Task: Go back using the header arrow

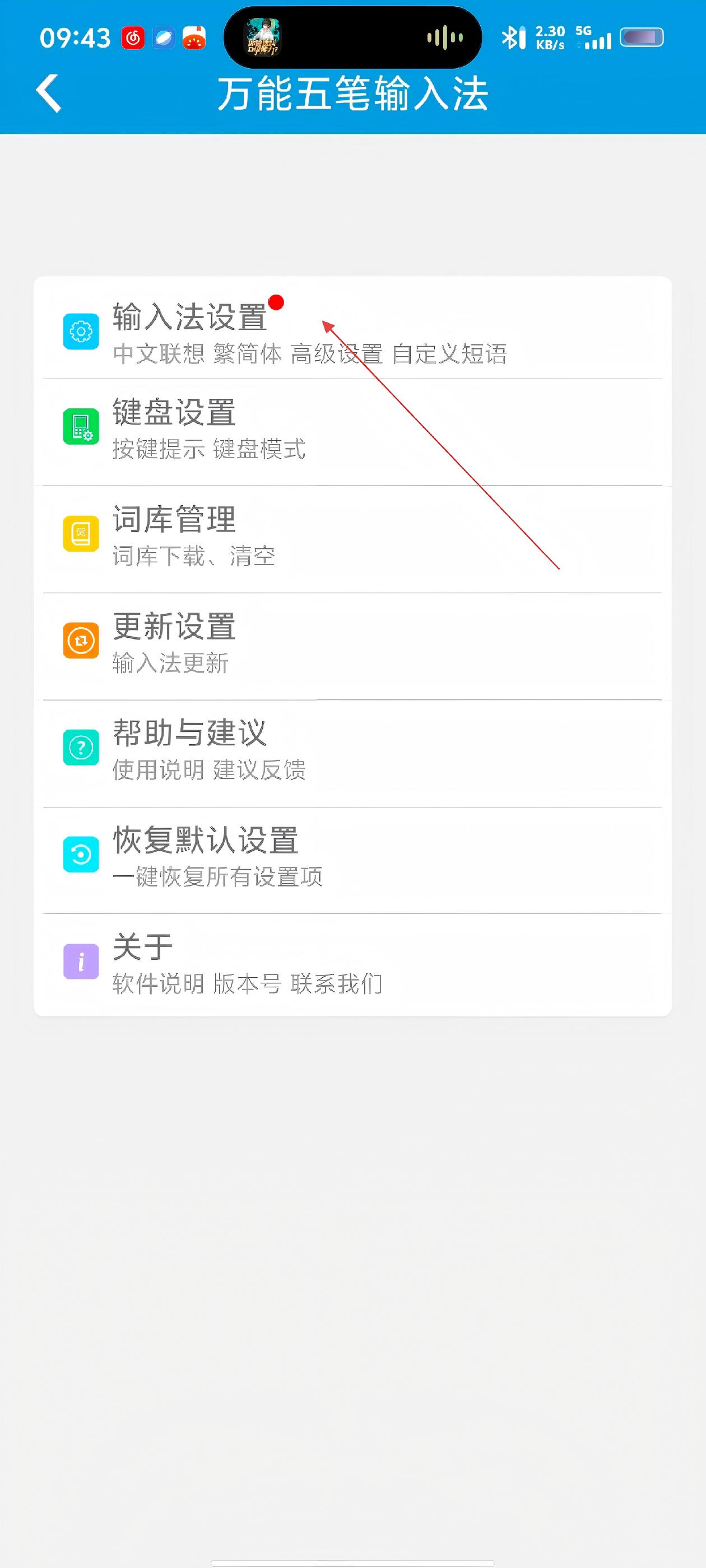Action: [49, 93]
